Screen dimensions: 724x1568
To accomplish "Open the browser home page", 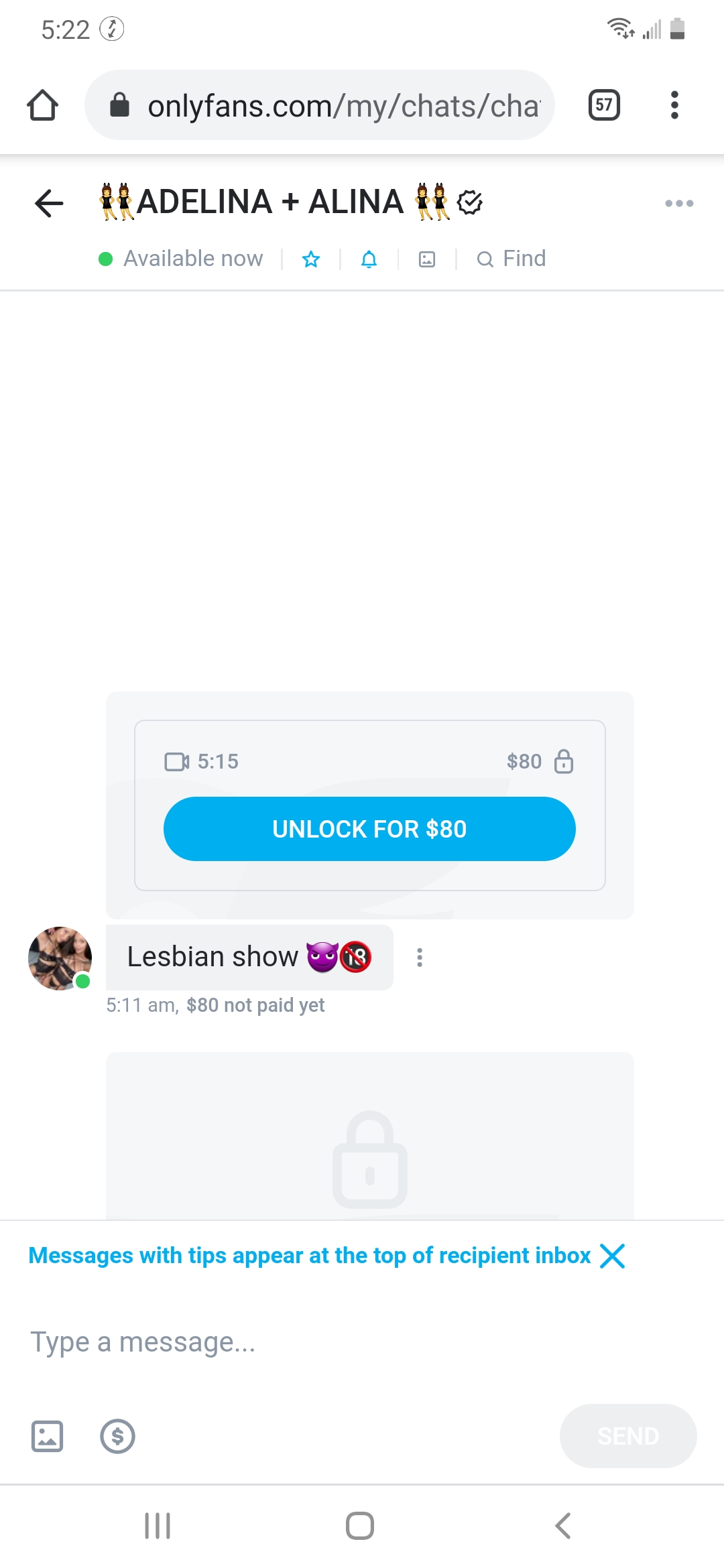I will pyautogui.click(x=42, y=105).
